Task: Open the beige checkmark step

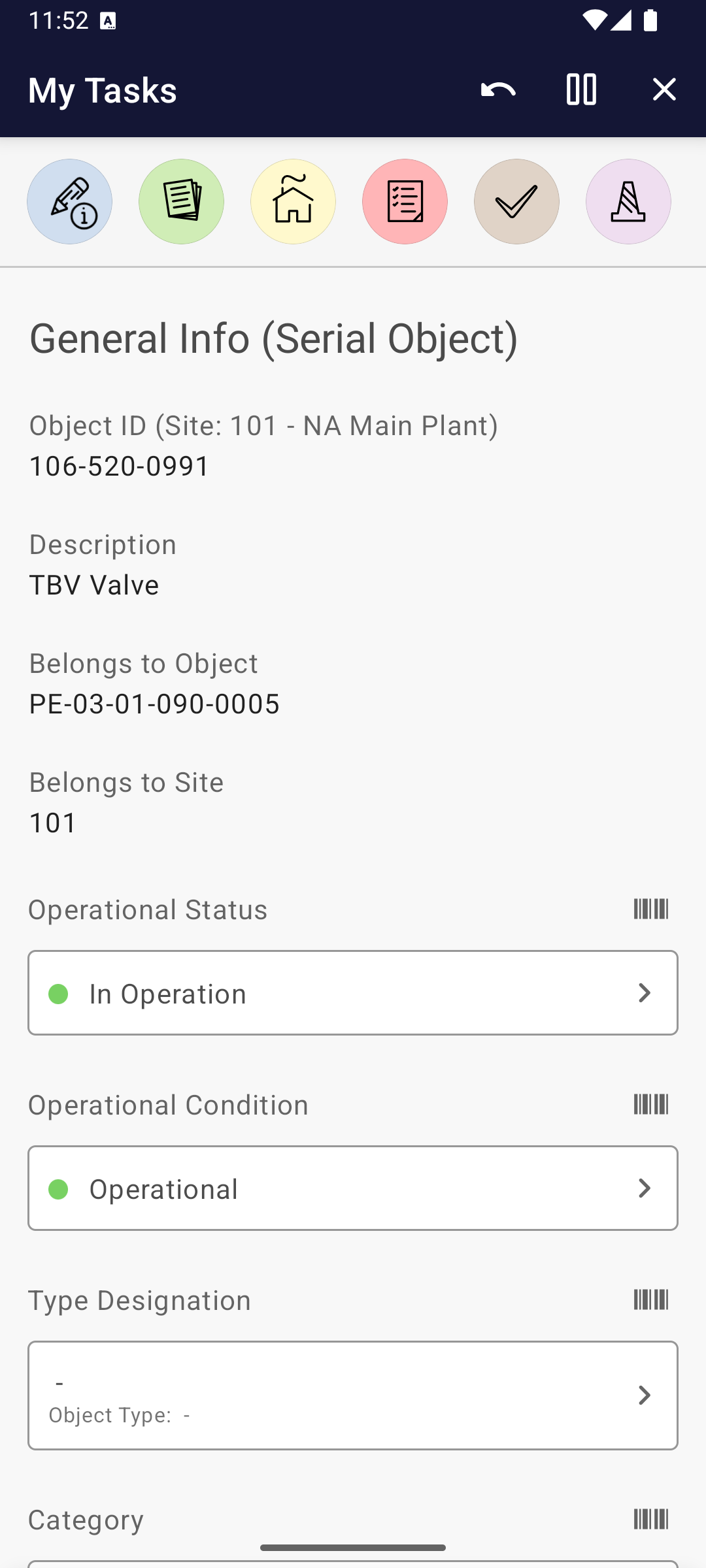Action: 516,202
